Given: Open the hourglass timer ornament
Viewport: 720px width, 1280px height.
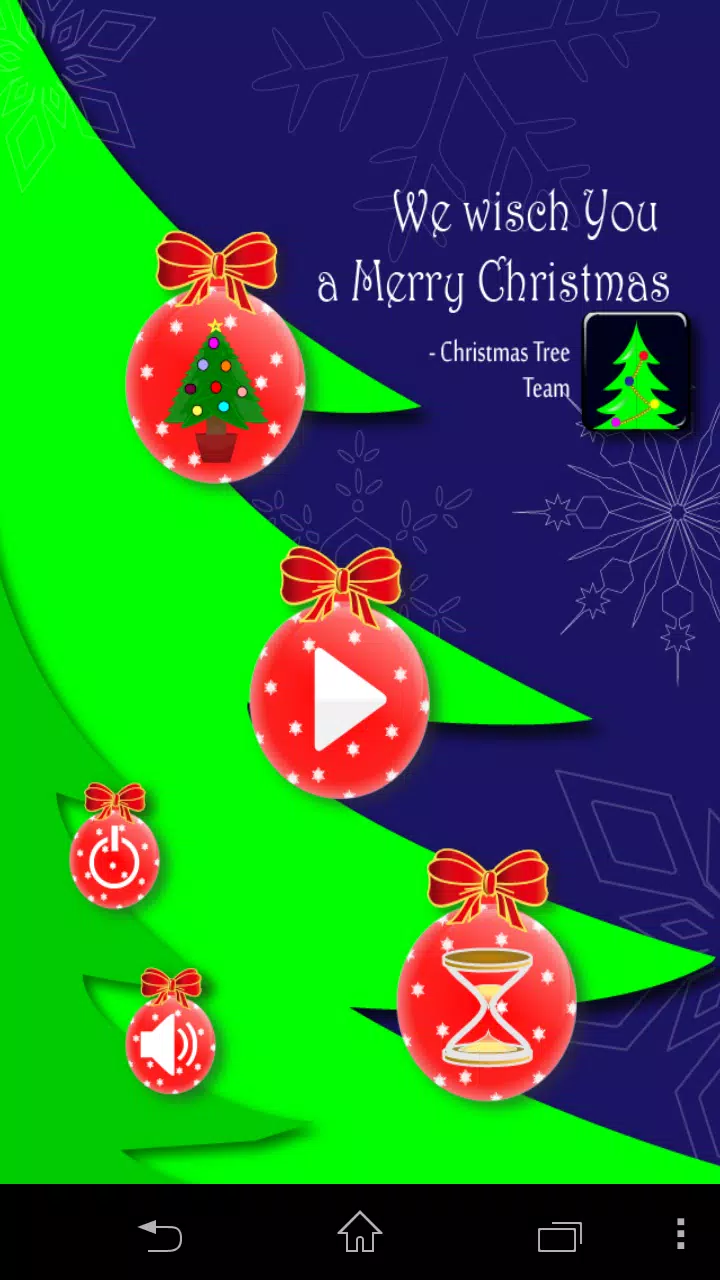Looking at the screenshot, I should click(x=487, y=1005).
